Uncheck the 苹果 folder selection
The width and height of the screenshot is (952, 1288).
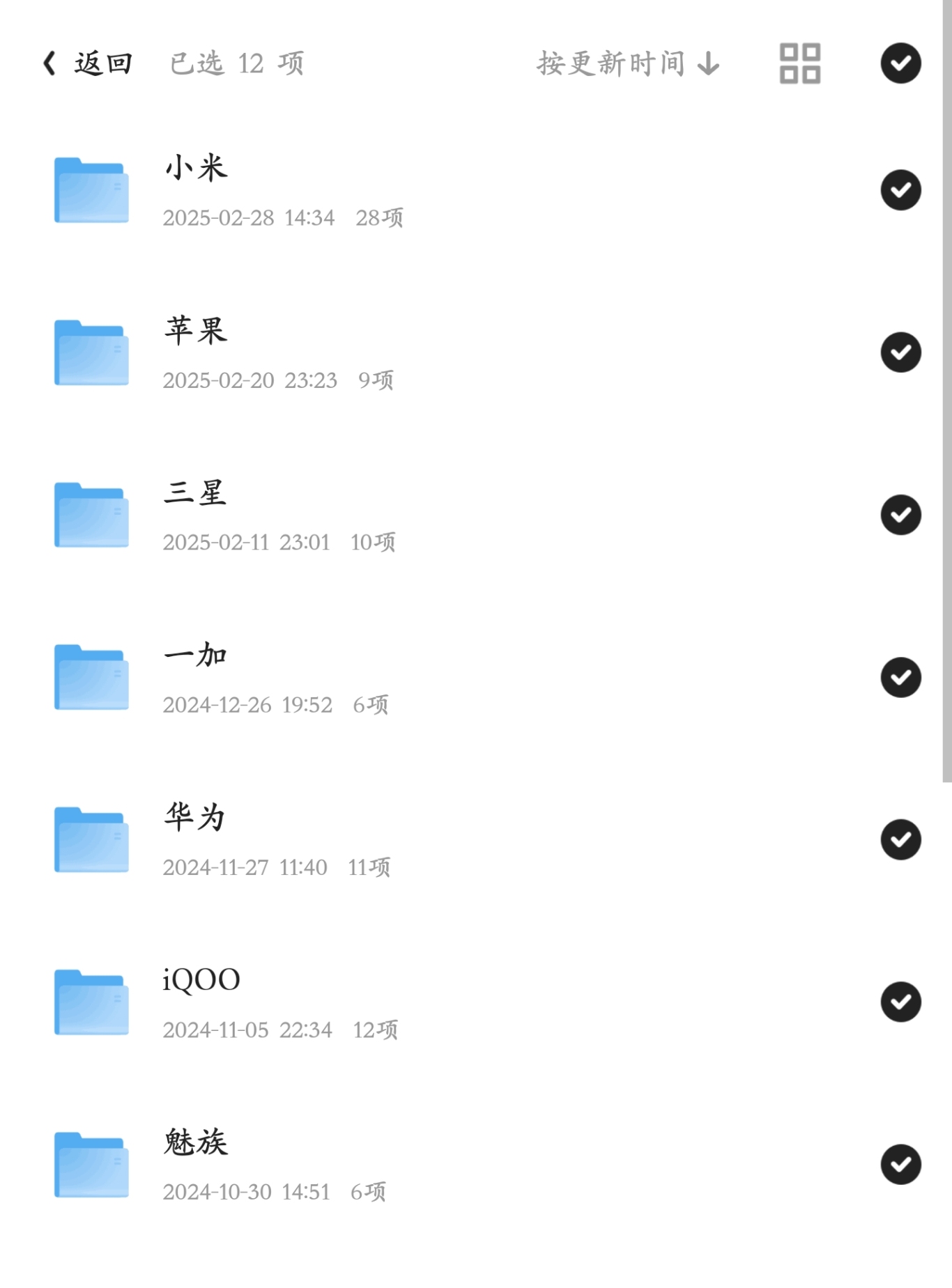901,352
